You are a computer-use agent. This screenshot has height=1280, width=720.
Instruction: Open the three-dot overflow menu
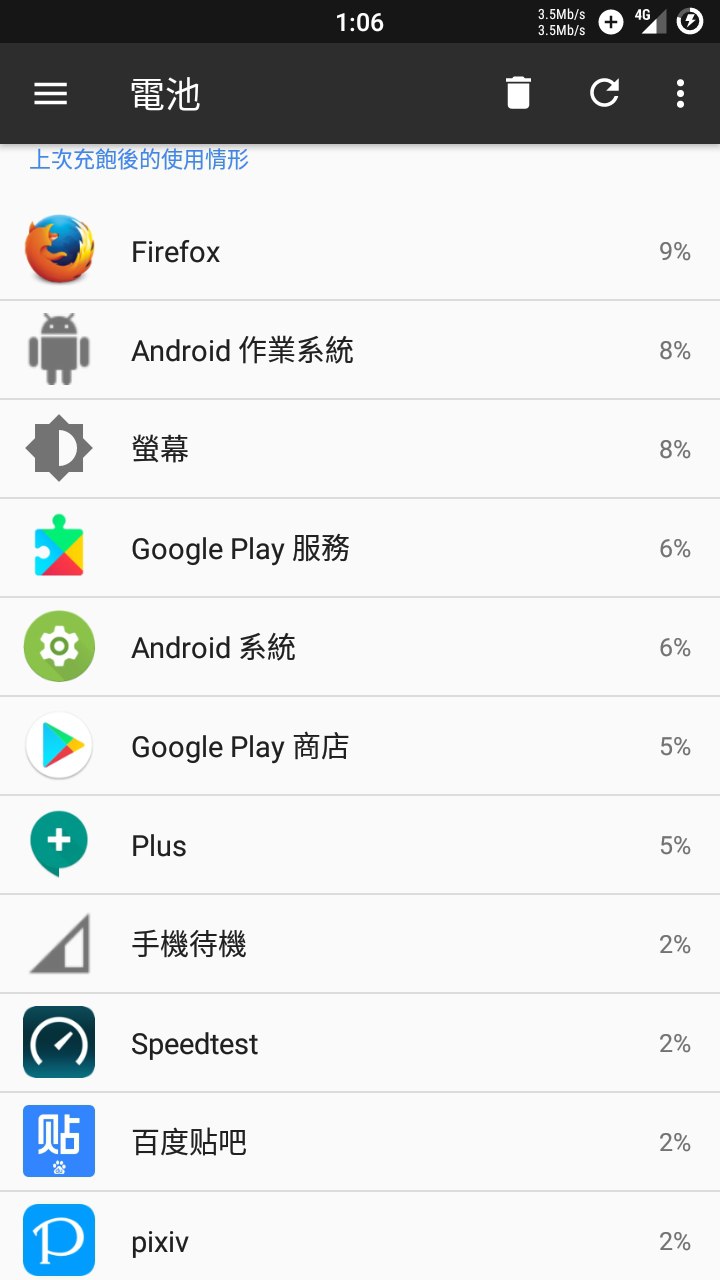pyautogui.click(x=680, y=93)
